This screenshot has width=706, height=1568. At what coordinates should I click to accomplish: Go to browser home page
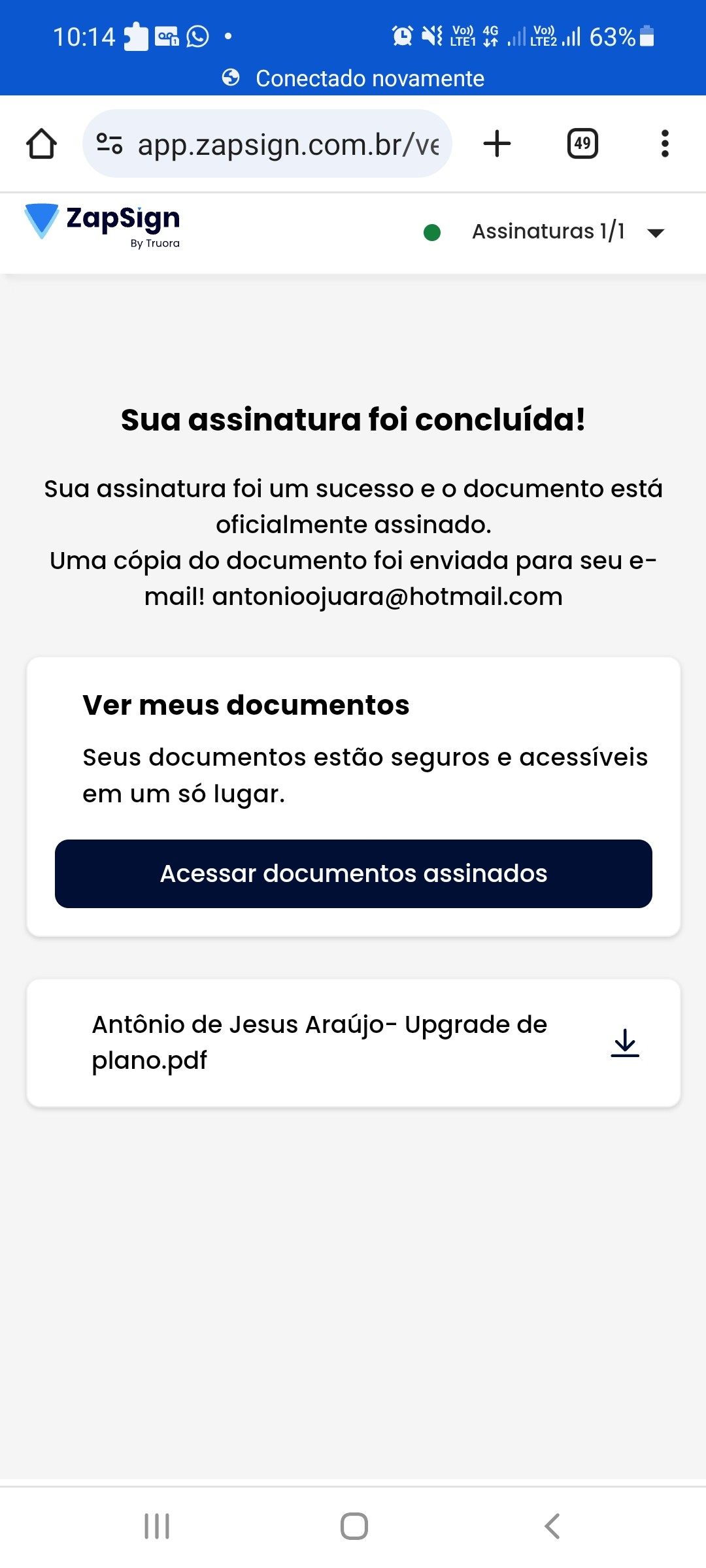41,144
